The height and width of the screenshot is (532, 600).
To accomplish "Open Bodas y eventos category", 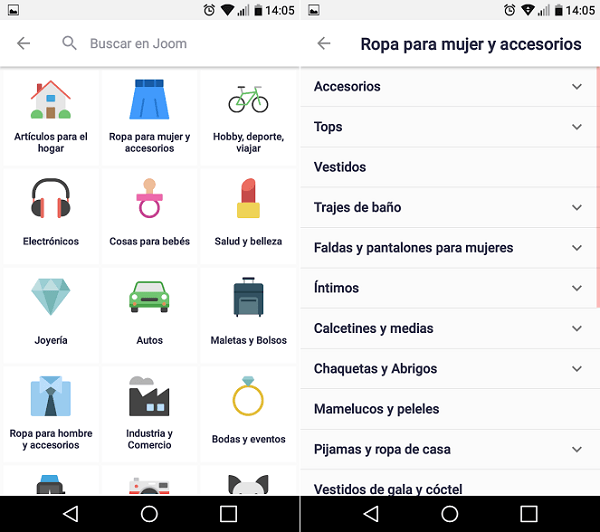I will [248, 411].
